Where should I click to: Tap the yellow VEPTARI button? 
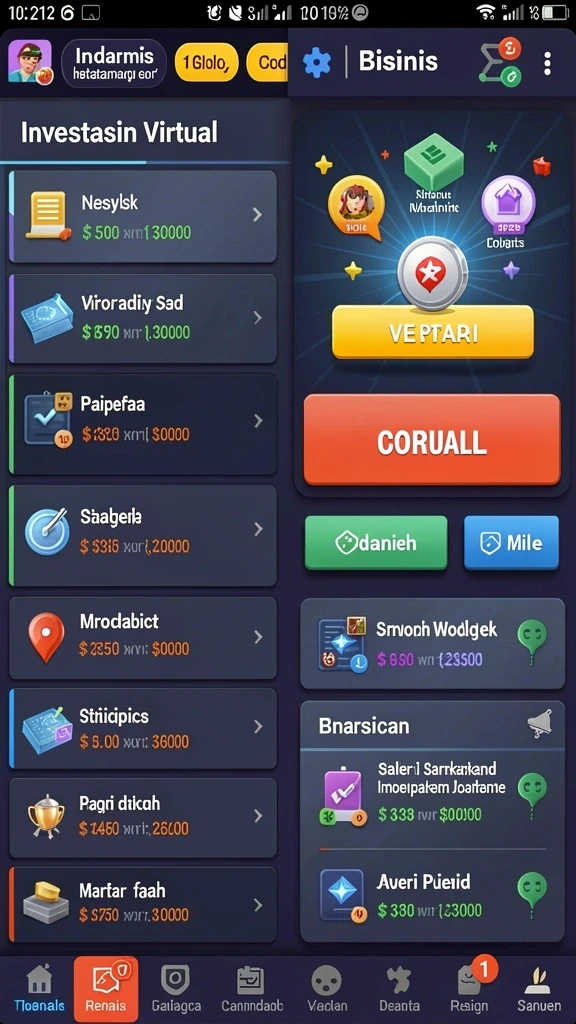point(433,332)
